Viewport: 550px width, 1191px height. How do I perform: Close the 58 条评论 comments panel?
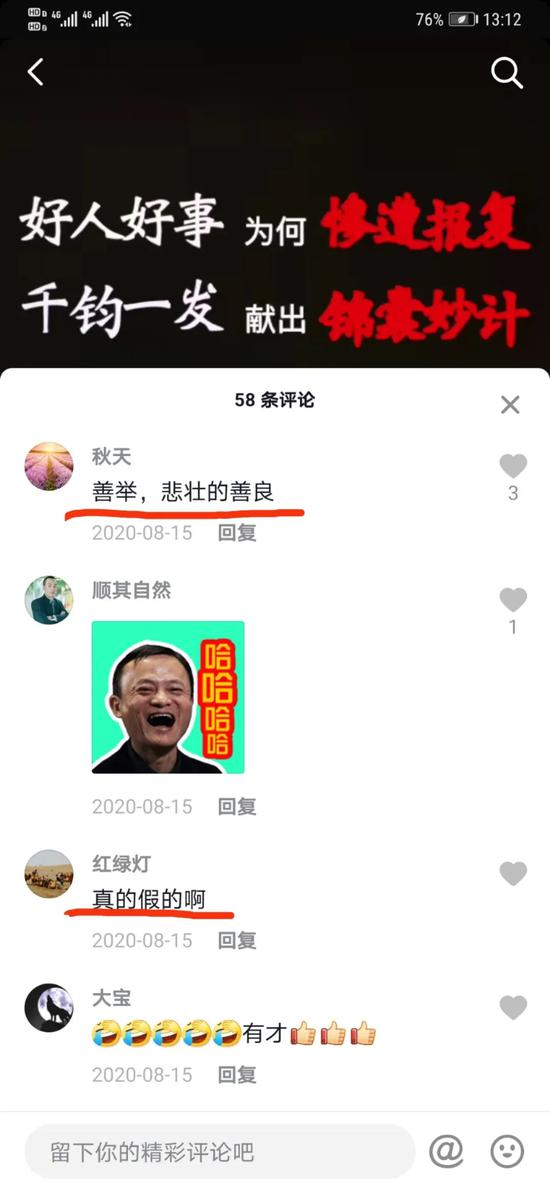click(510, 405)
